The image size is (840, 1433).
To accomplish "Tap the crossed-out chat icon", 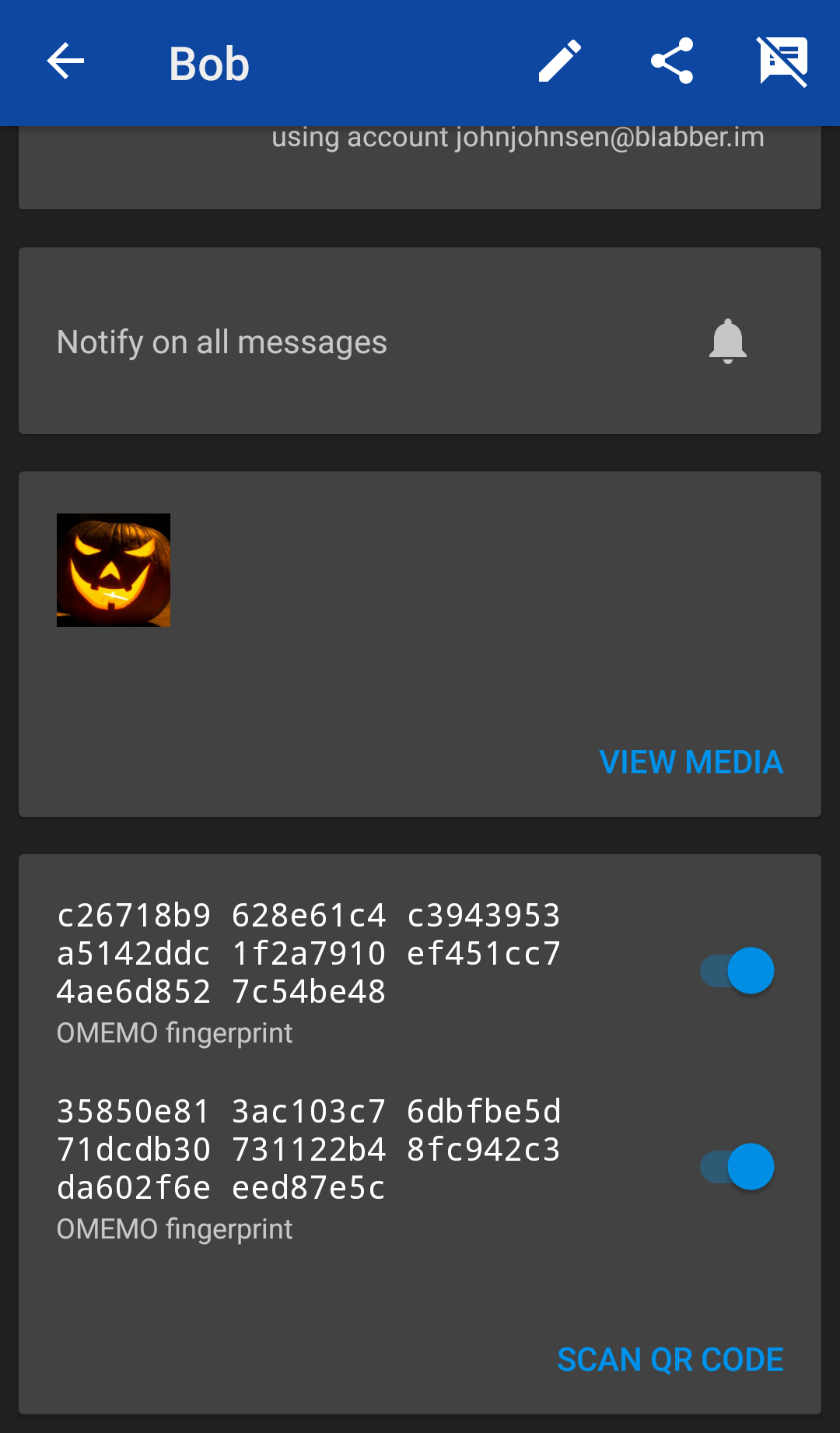I will (x=783, y=61).
